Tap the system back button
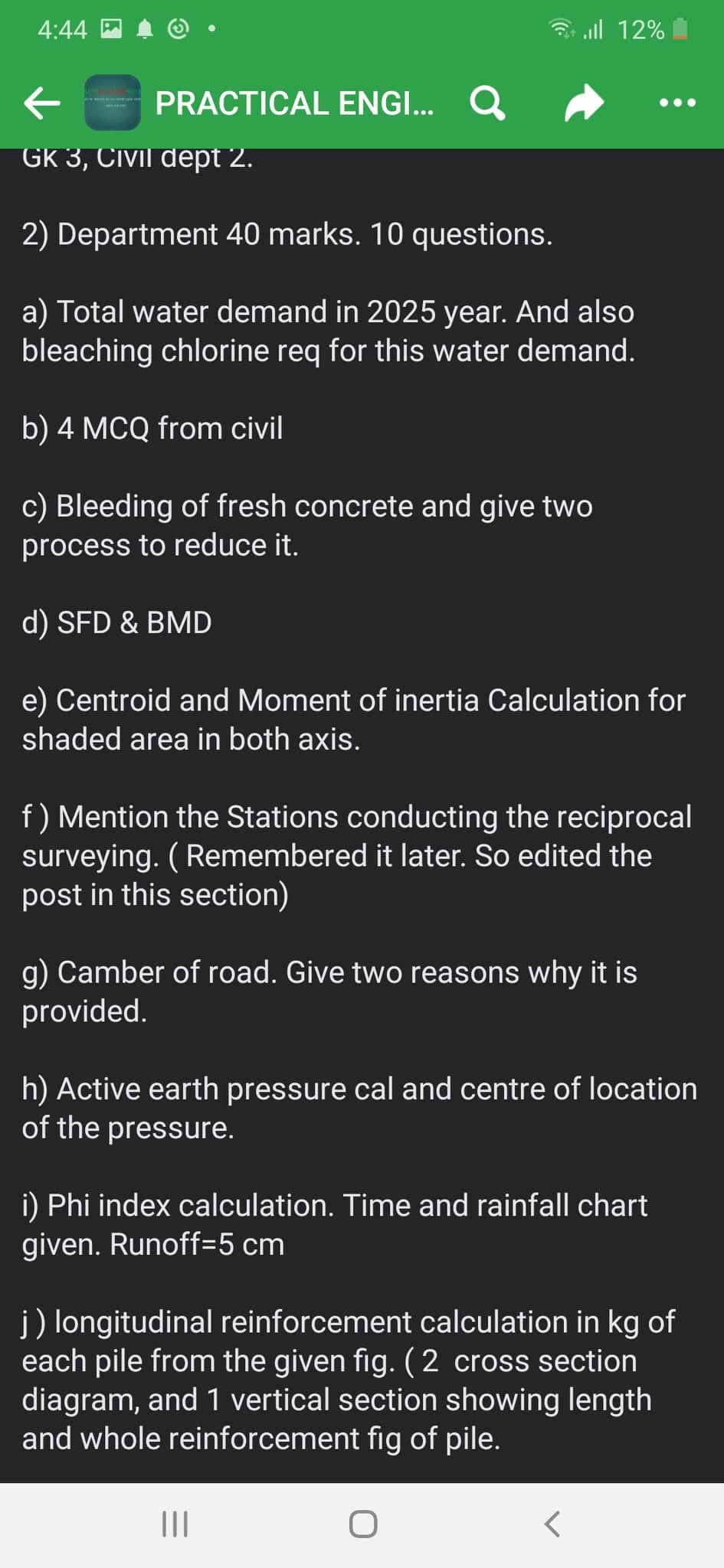The height and width of the screenshot is (1568, 724). pos(552,1524)
